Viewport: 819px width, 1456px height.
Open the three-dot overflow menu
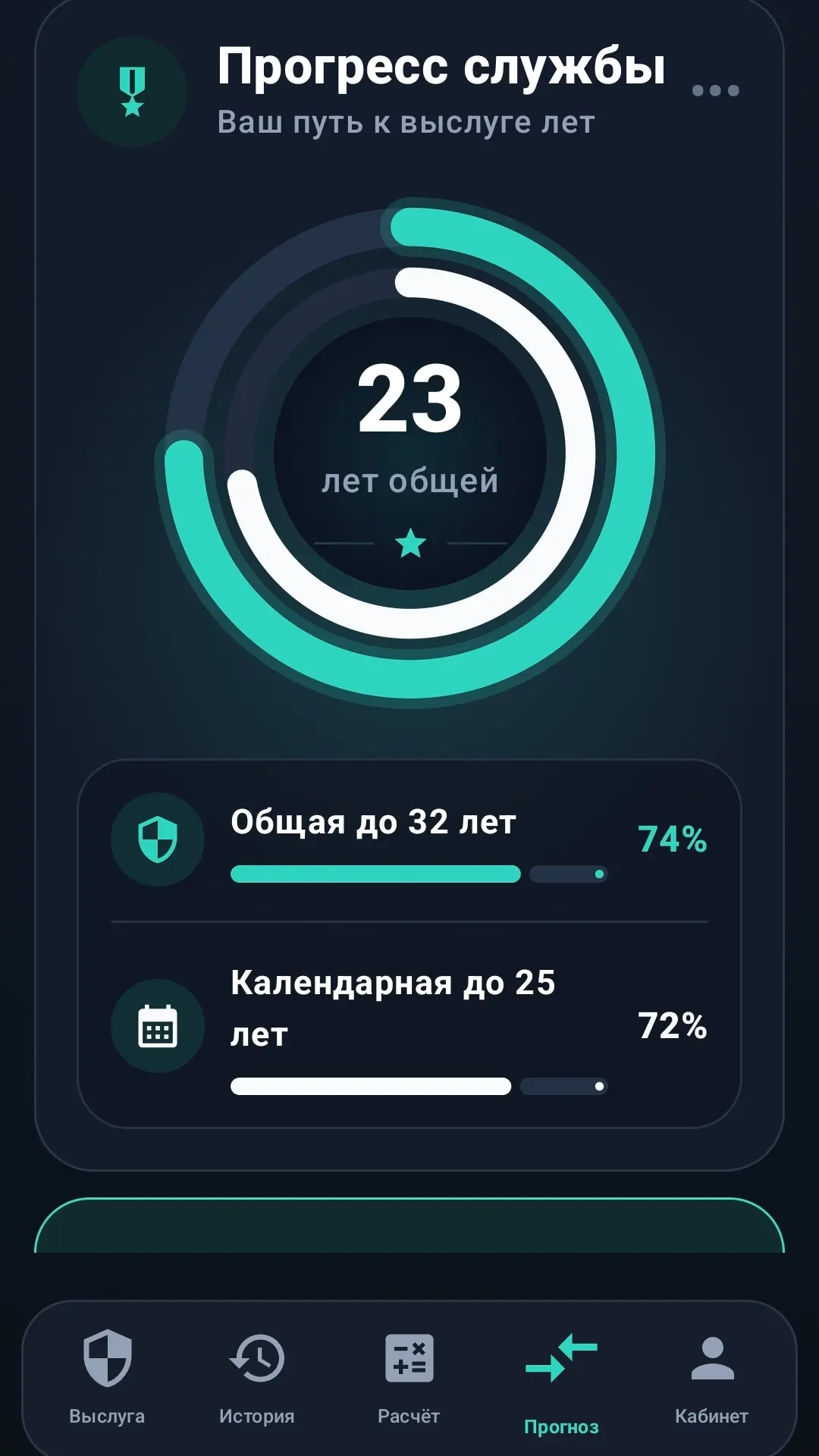pyautogui.click(x=715, y=90)
